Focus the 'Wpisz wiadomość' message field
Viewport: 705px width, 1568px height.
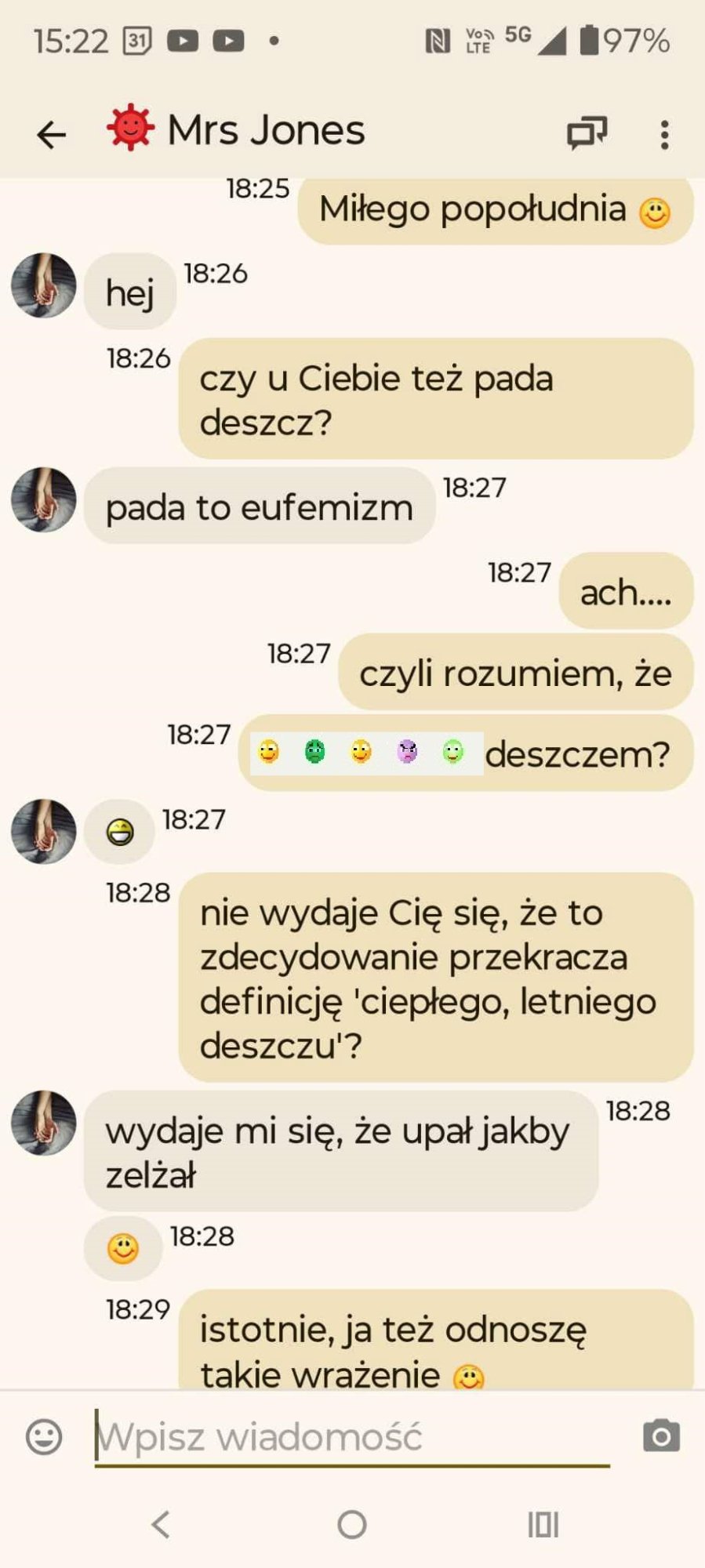click(x=351, y=1437)
